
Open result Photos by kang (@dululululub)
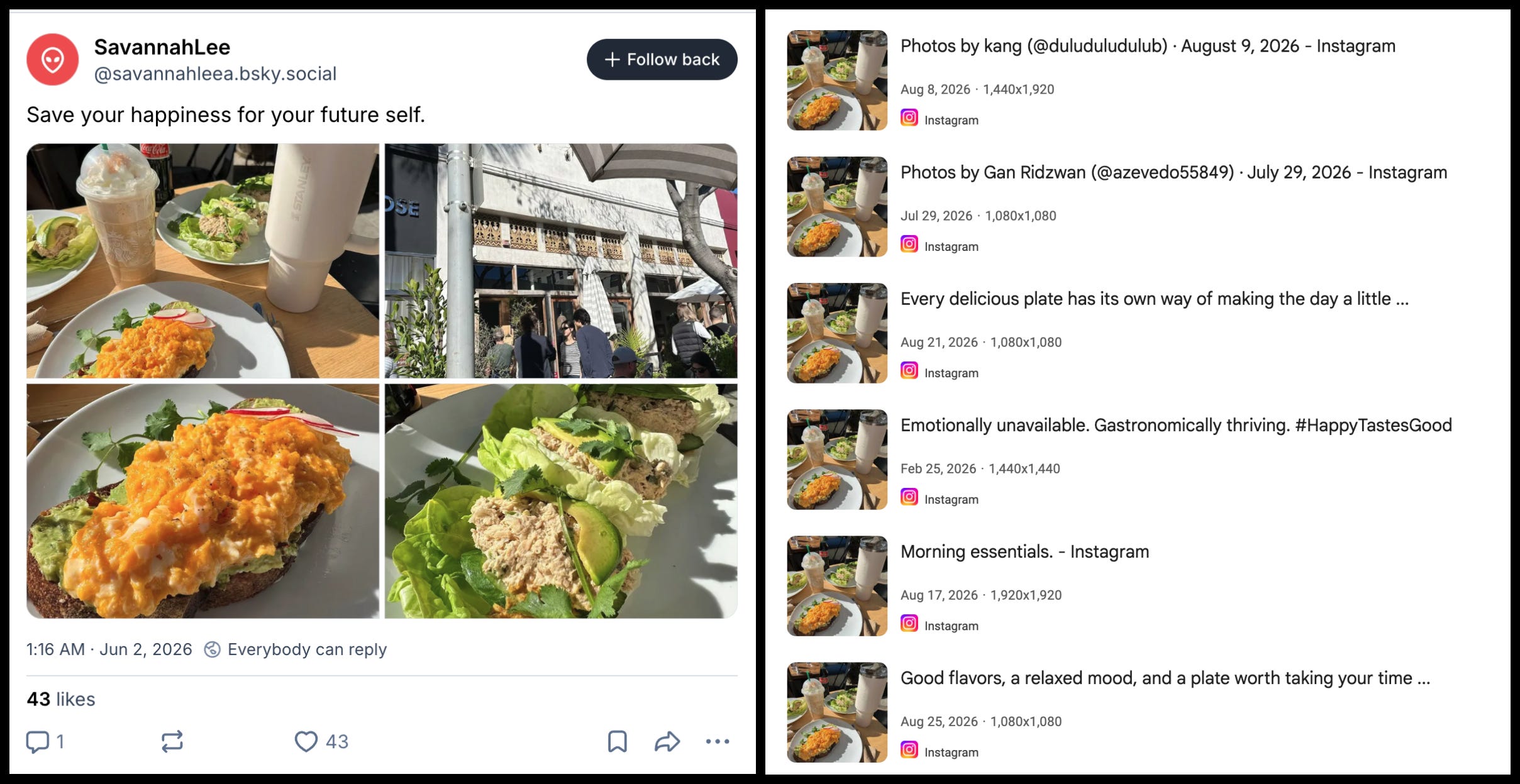coord(1148,46)
